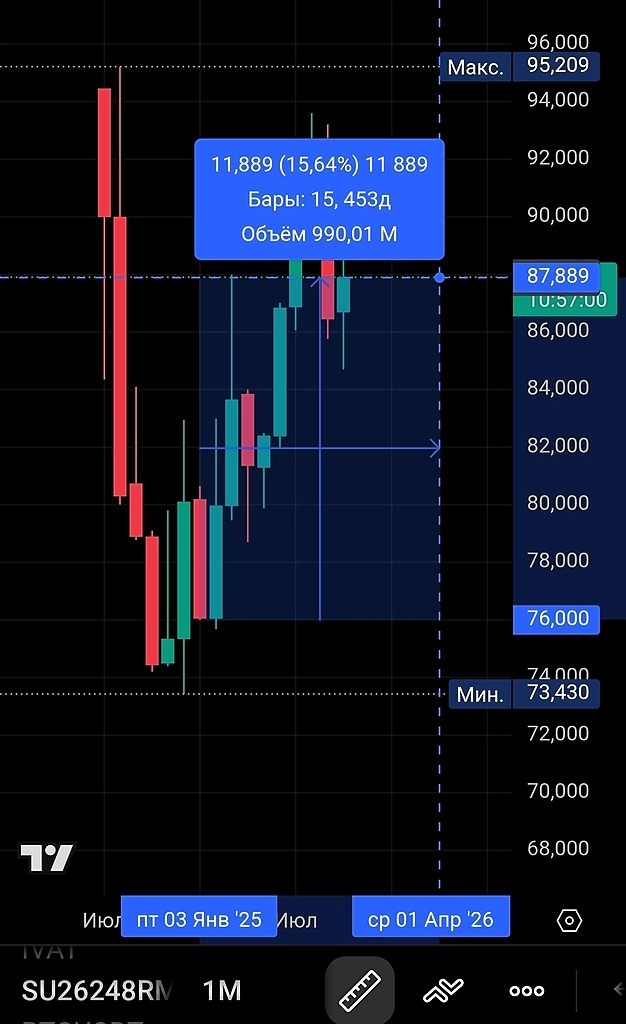626x1024 pixels.
Task: Change the 1M timeframe interval
Action: coord(222,991)
